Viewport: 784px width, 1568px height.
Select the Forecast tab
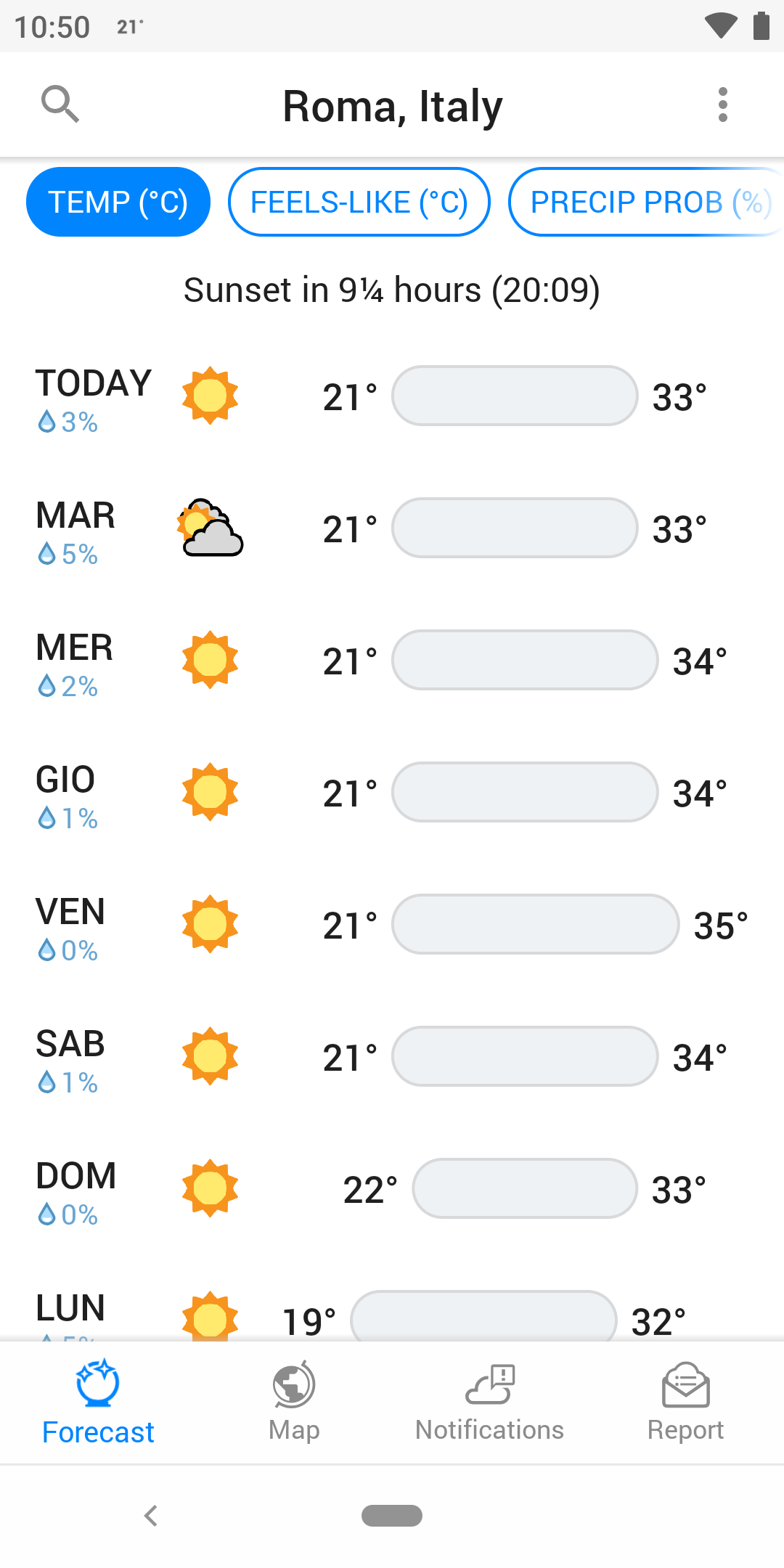[98, 1402]
